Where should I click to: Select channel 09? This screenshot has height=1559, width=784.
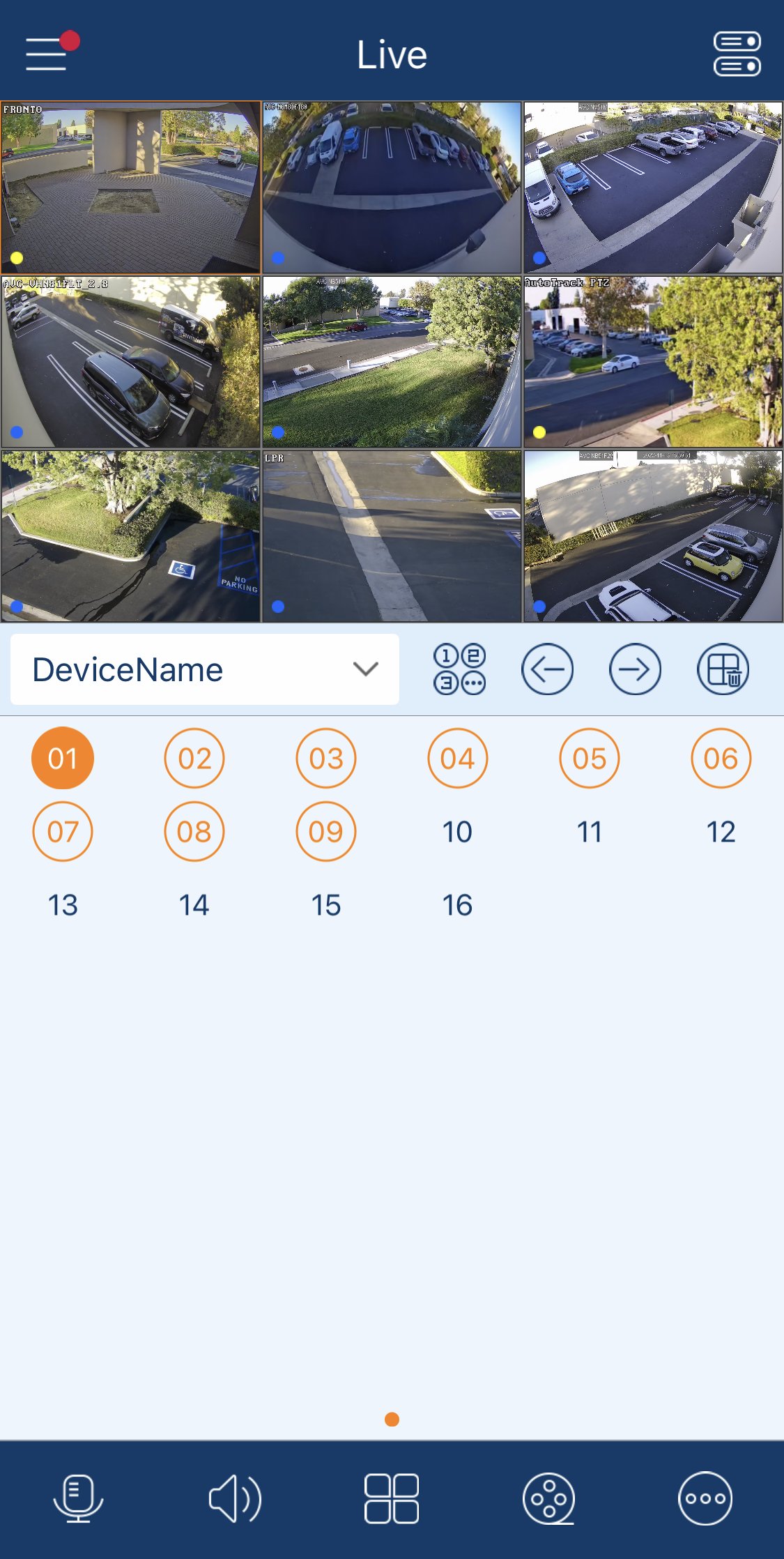click(325, 832)
